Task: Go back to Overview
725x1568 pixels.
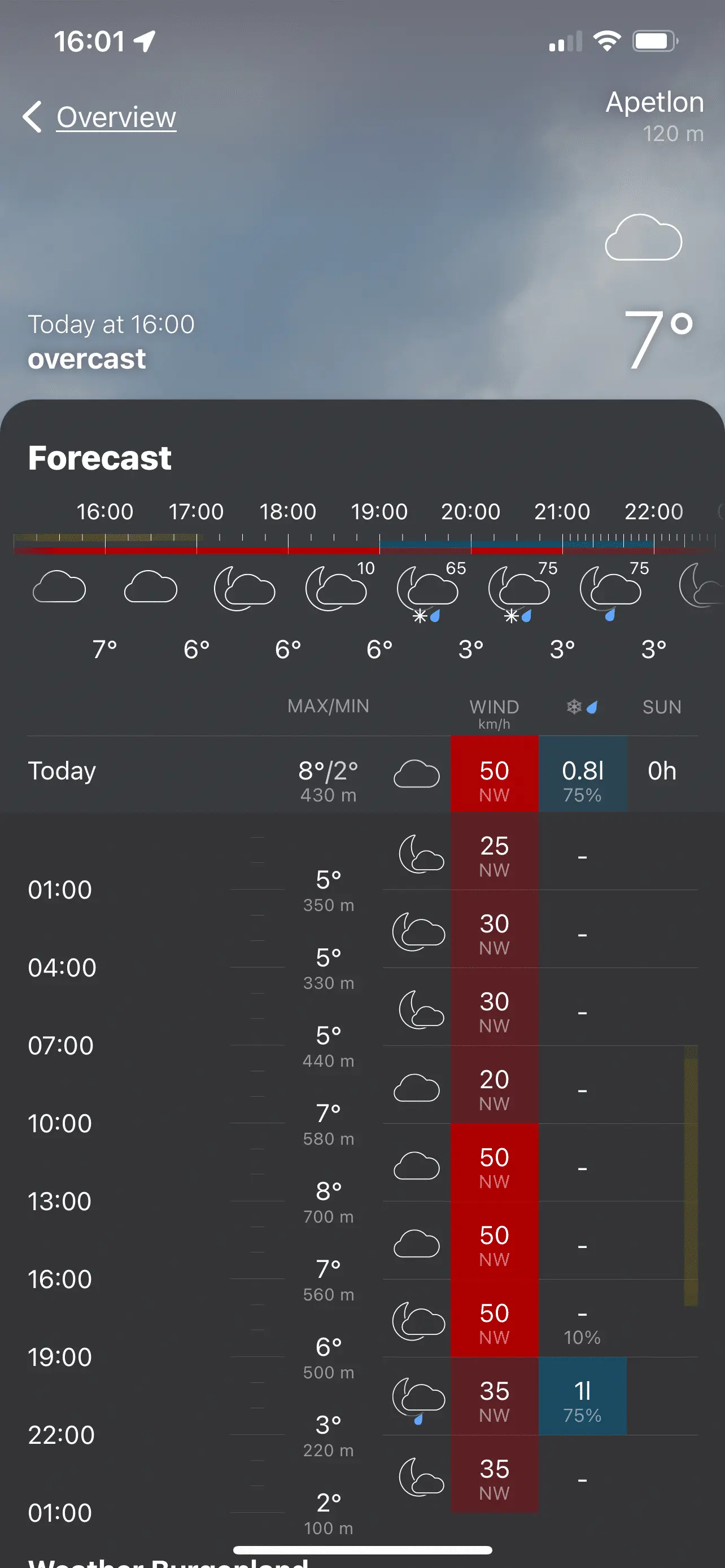Action: tap(101, 117)
